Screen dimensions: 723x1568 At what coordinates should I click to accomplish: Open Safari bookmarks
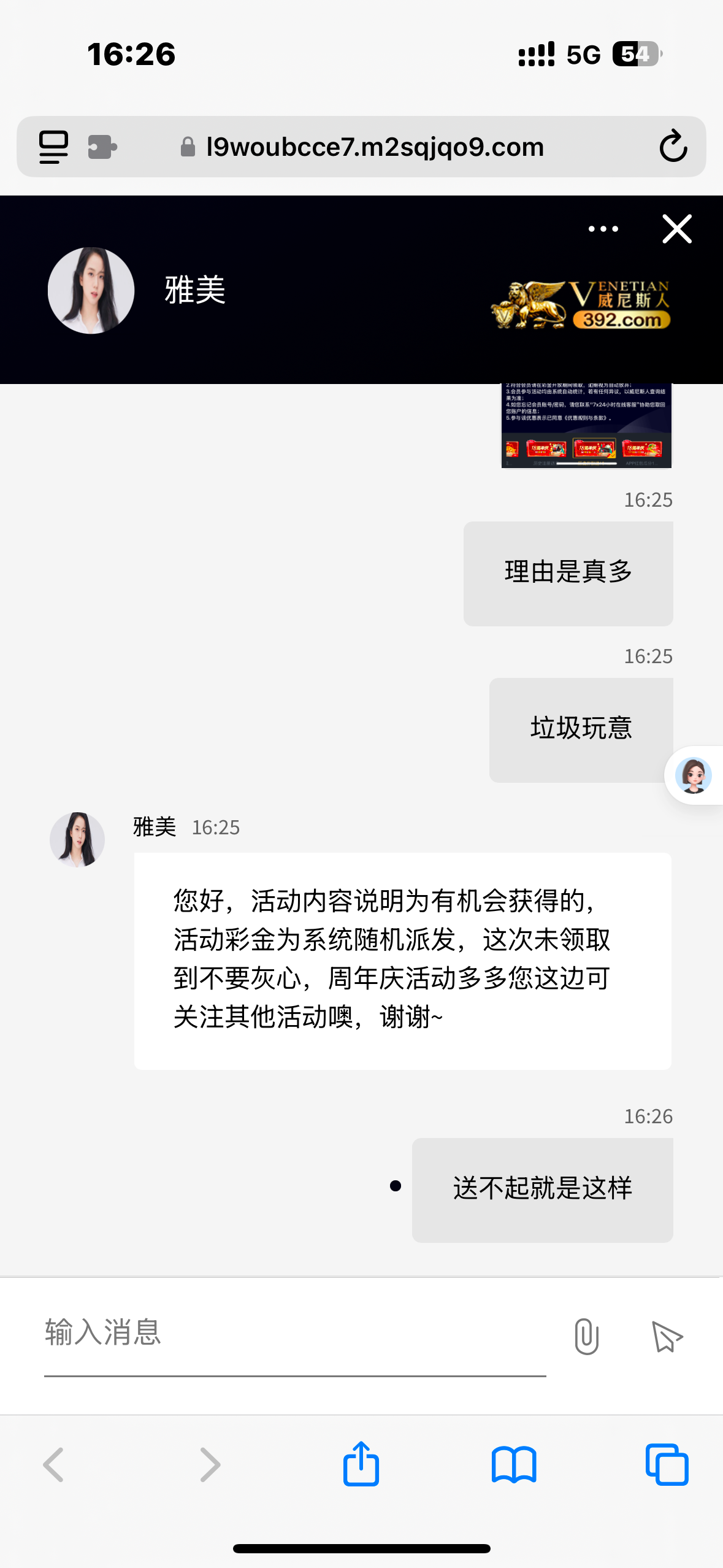click(514, 1464)
